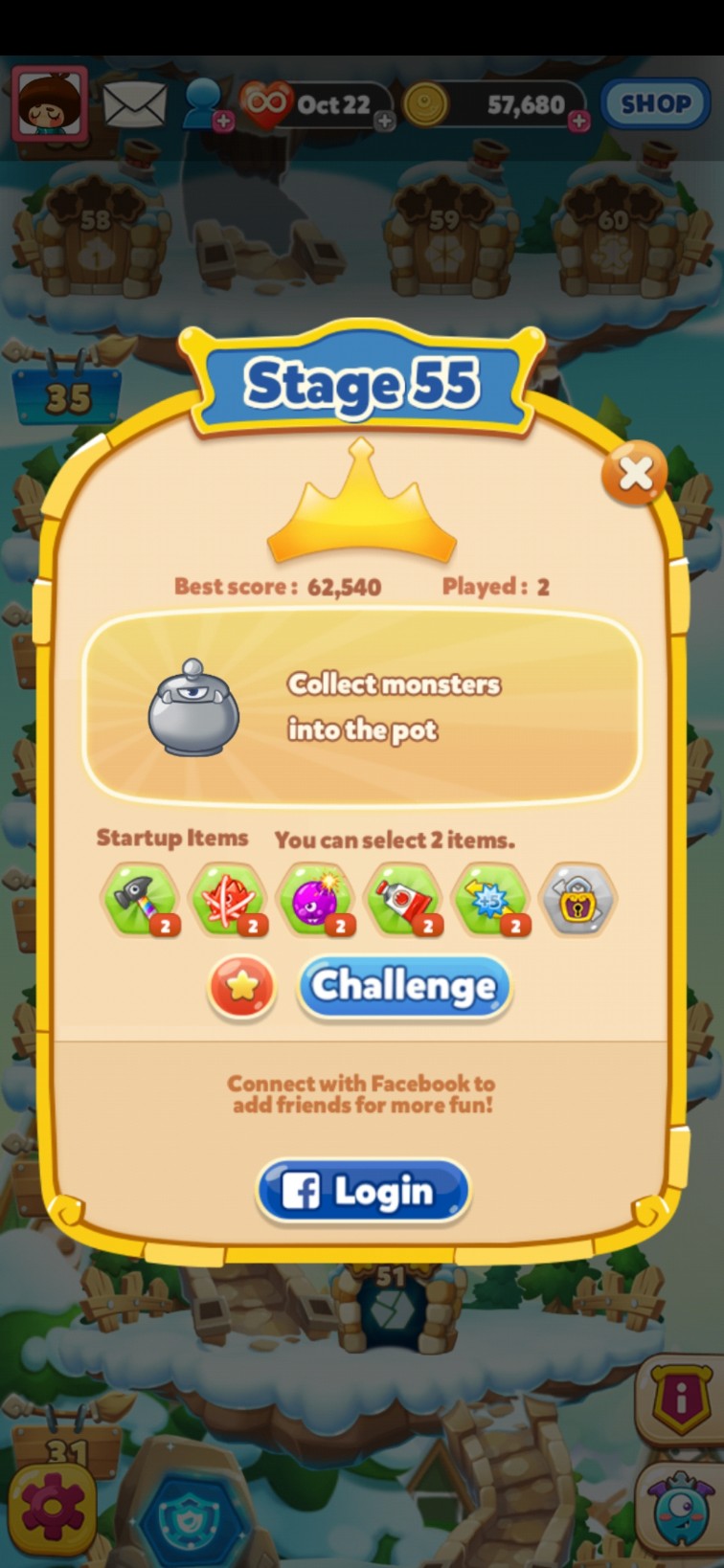Start the stage with the Challenge button
Viewport: 724px width, 1568px height.
click(x=404, y=986)
